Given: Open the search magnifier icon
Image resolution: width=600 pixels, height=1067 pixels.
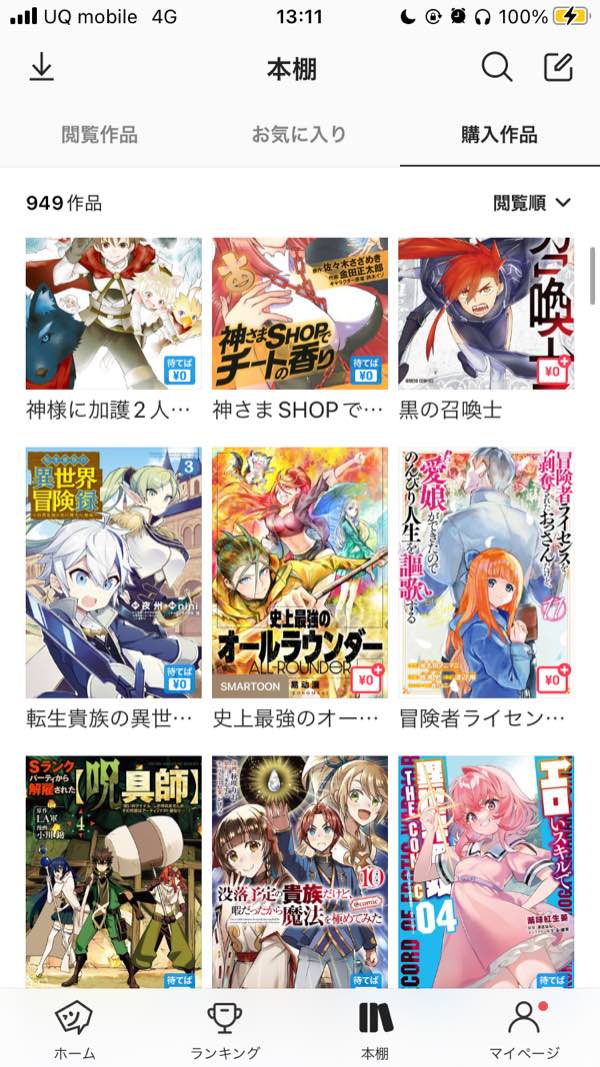Looking at the screenshot, I should pos(496,68).
